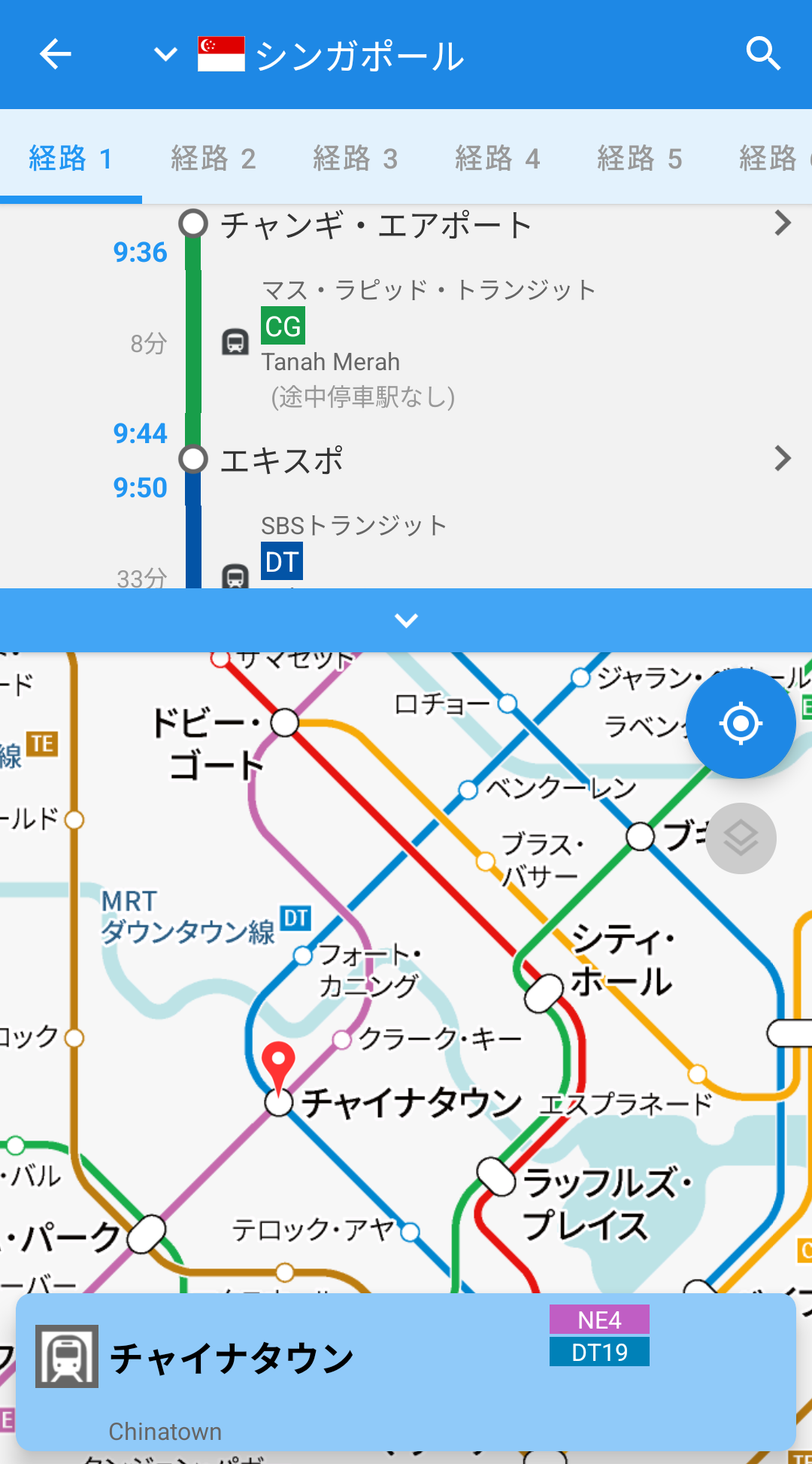Tap the red pin at チャイナタウン
Image resolution: width=812 pixels, height=1464 pixels.
(x=278, y=1062)
